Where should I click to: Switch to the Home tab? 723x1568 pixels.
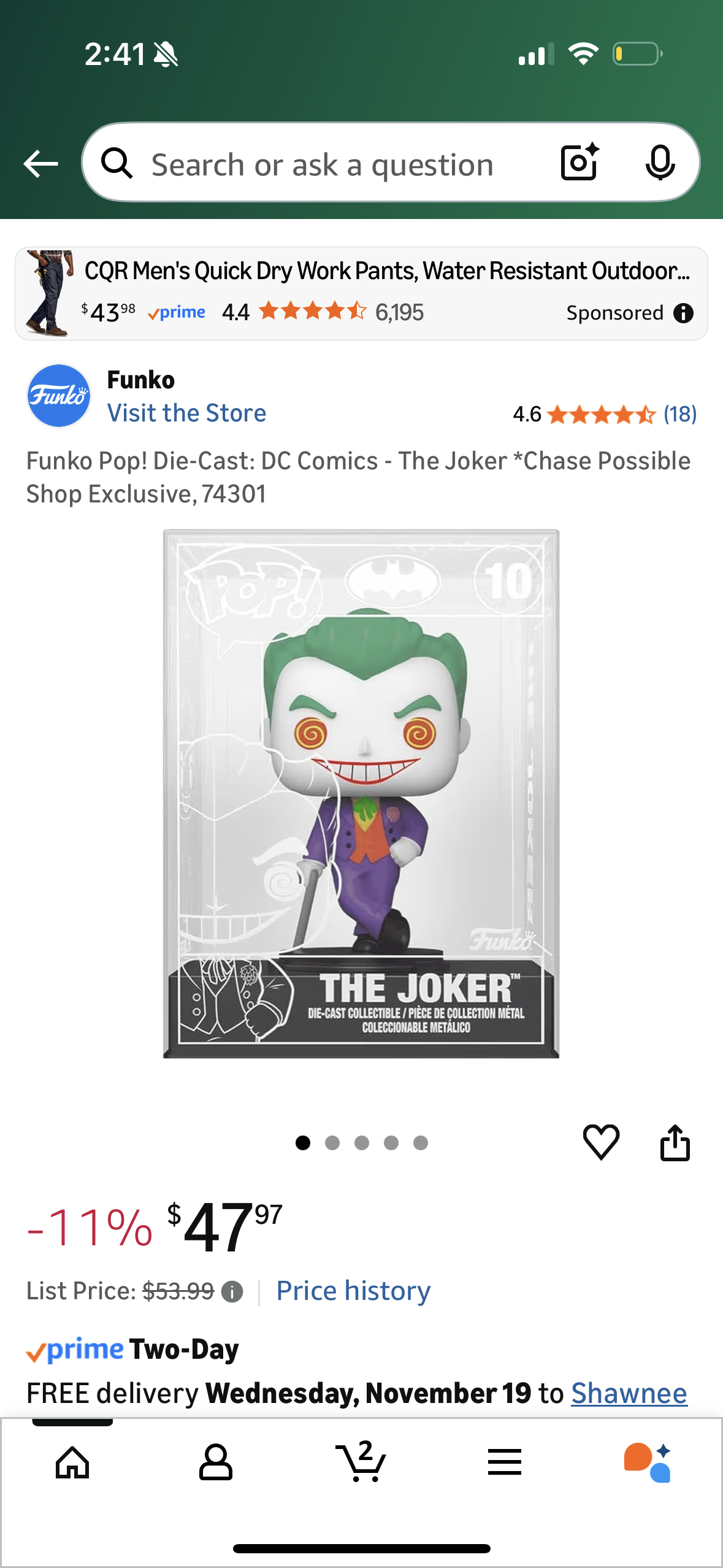(72, 1462)
